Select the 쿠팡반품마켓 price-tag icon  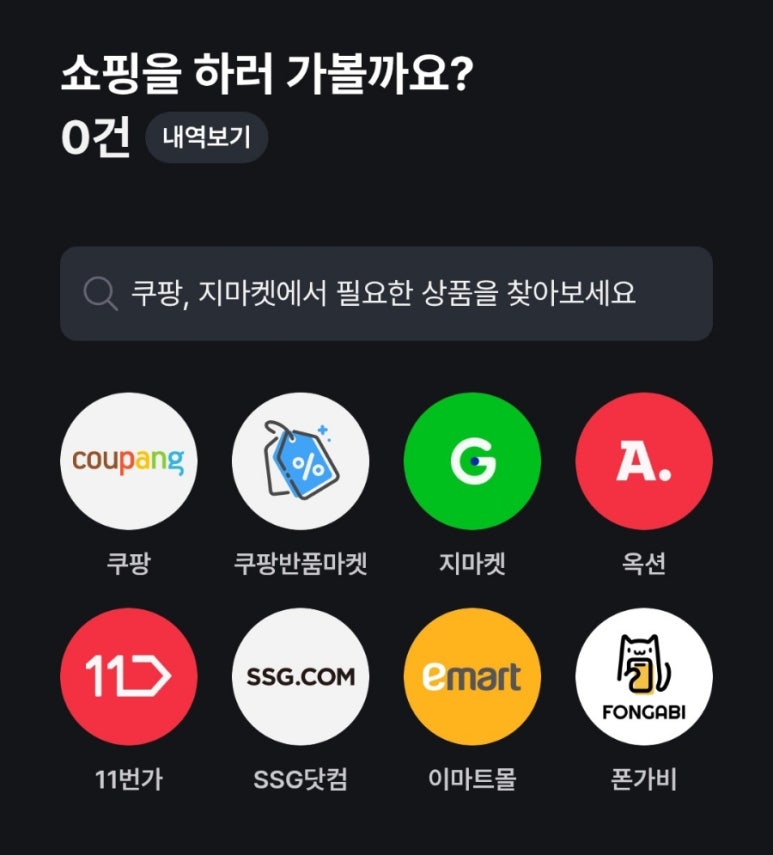[300, 461]
